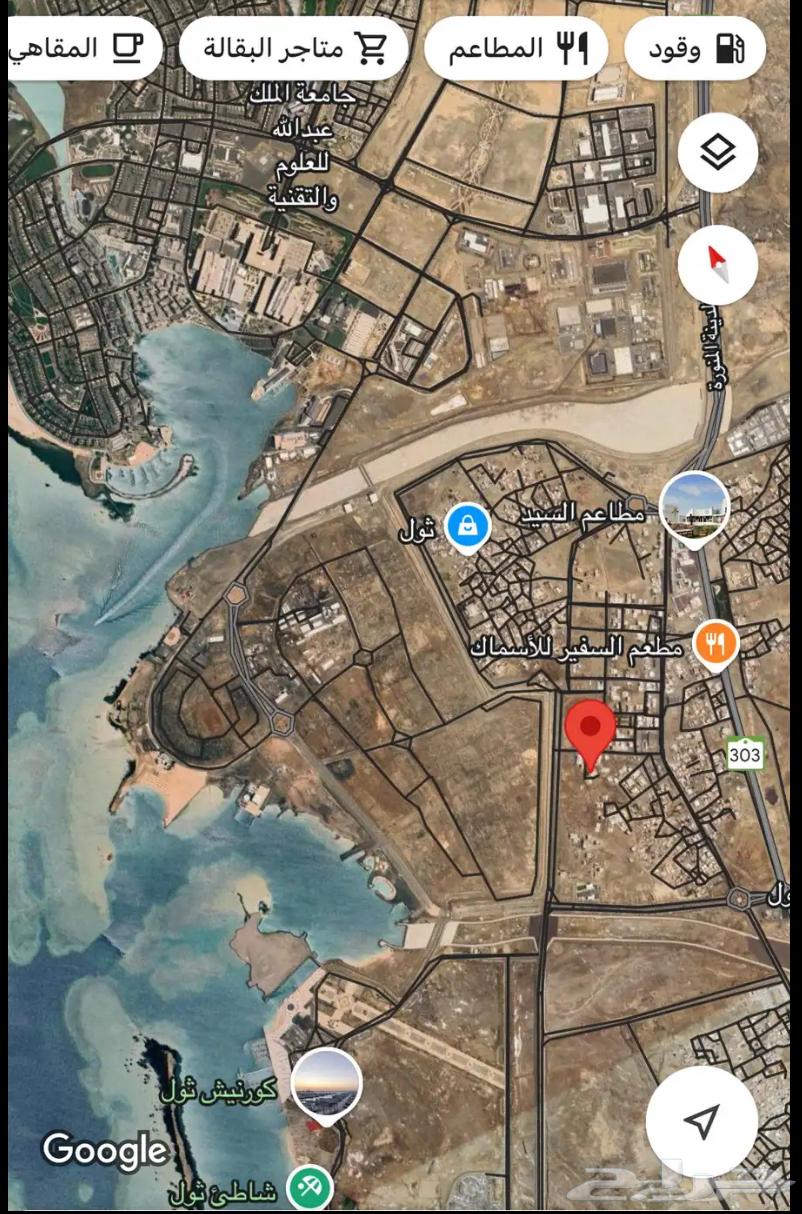Select the وقود fuel chip
This screenshot has width=802, height=1214.
tap(695, 48)
